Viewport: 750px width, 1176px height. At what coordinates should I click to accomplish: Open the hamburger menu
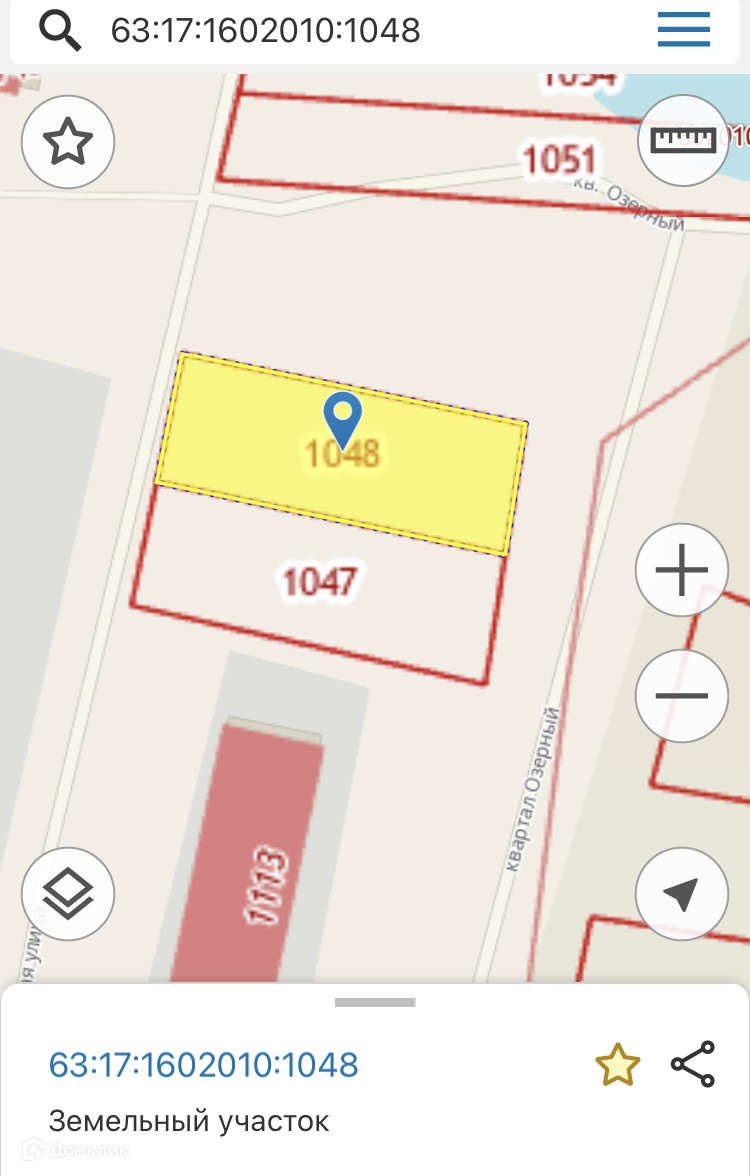pos(683,30)
